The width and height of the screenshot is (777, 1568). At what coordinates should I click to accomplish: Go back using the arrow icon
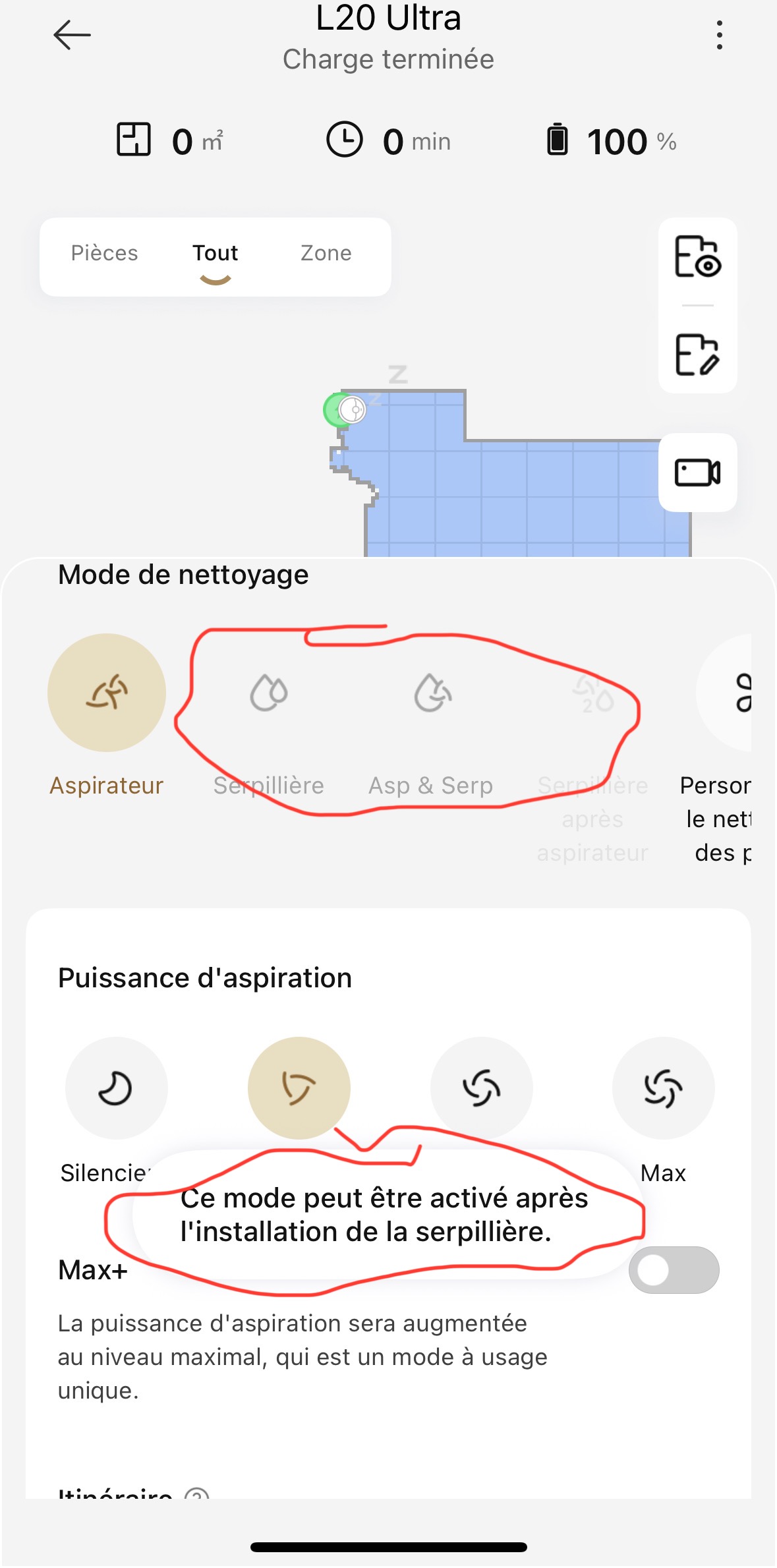tap(72, 35)
